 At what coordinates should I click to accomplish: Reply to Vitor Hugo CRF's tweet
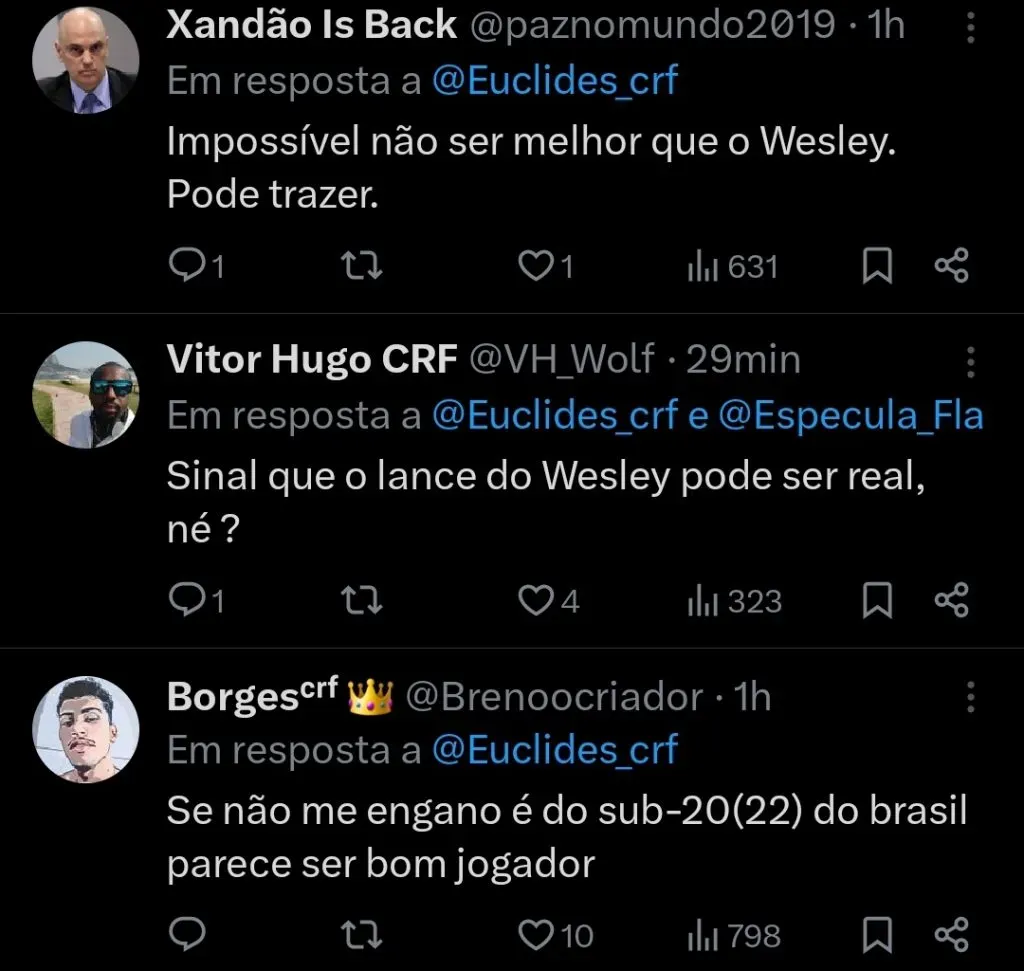tap(187, 600)
